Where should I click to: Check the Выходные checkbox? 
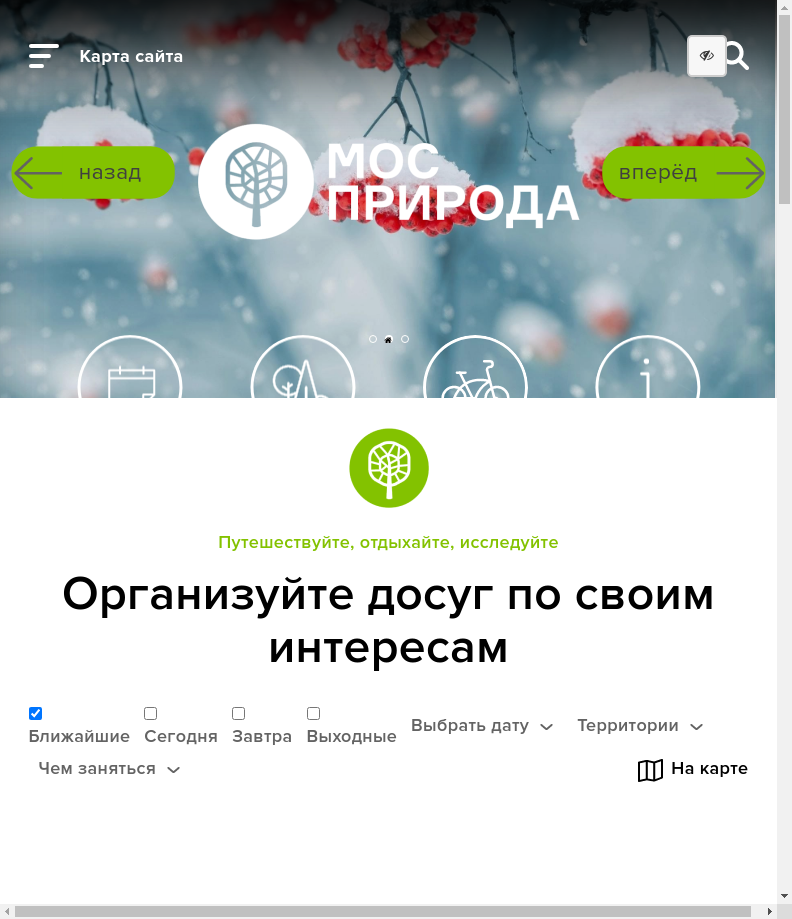313,713
